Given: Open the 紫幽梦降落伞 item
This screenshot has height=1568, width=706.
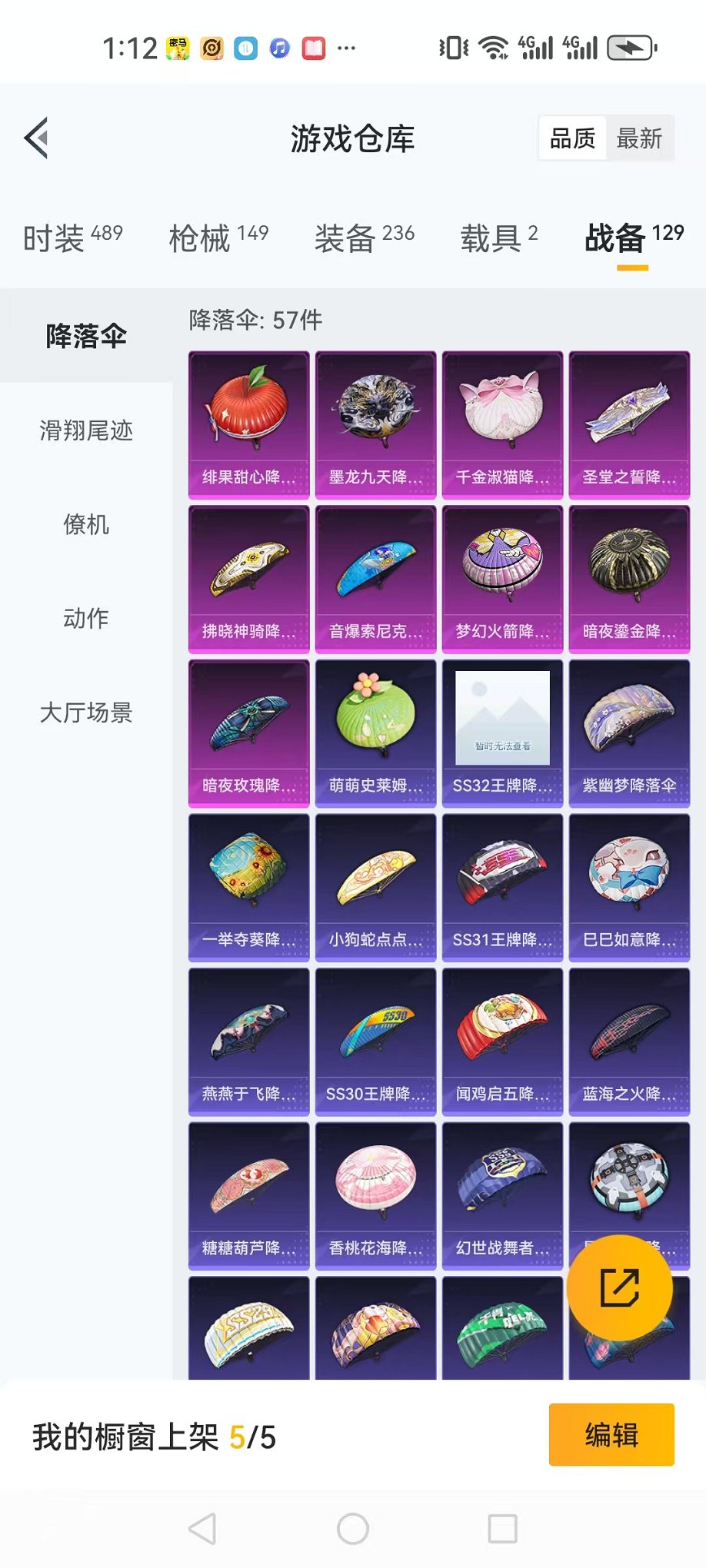Looking at the screenshot, I should 629,733.
